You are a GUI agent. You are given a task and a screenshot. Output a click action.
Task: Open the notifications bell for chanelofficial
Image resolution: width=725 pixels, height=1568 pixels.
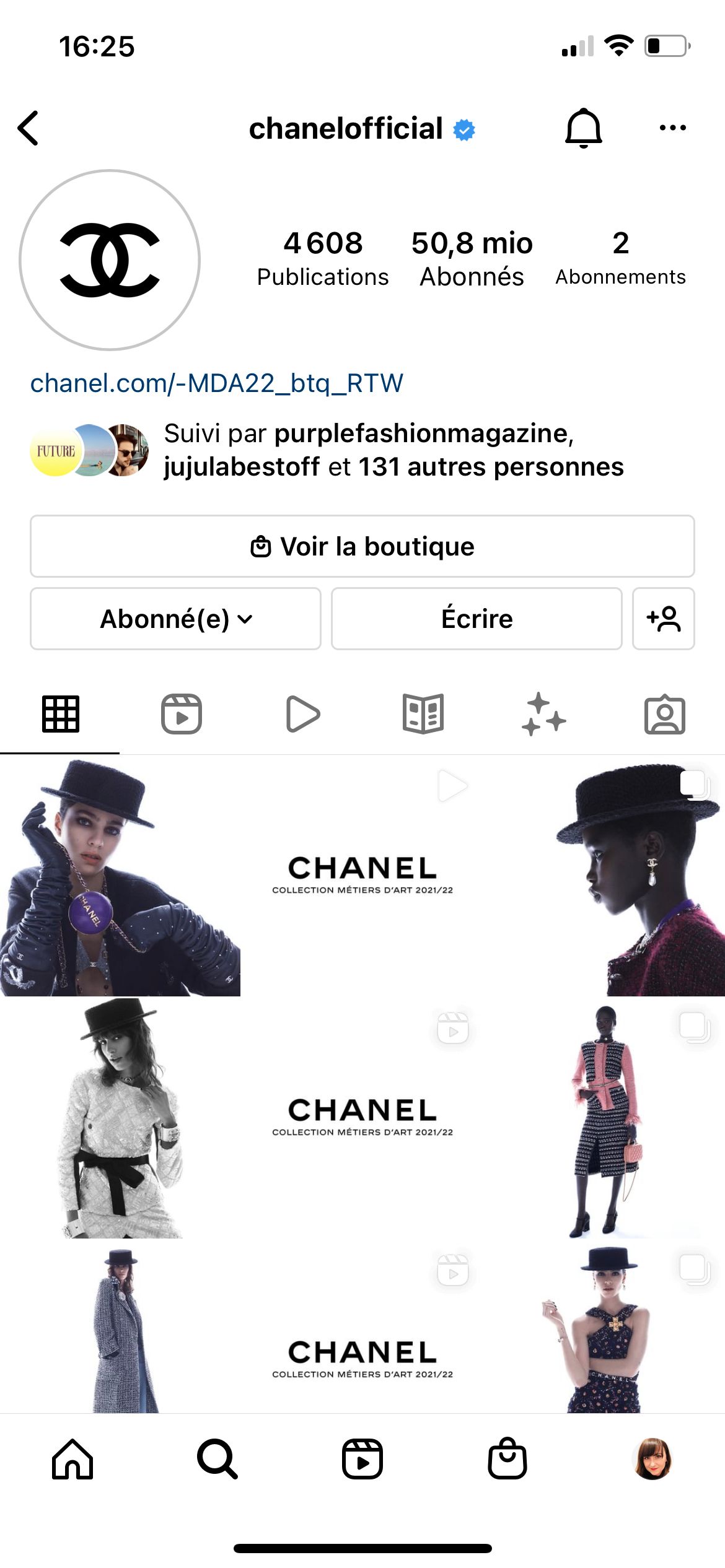click(583, 128)
